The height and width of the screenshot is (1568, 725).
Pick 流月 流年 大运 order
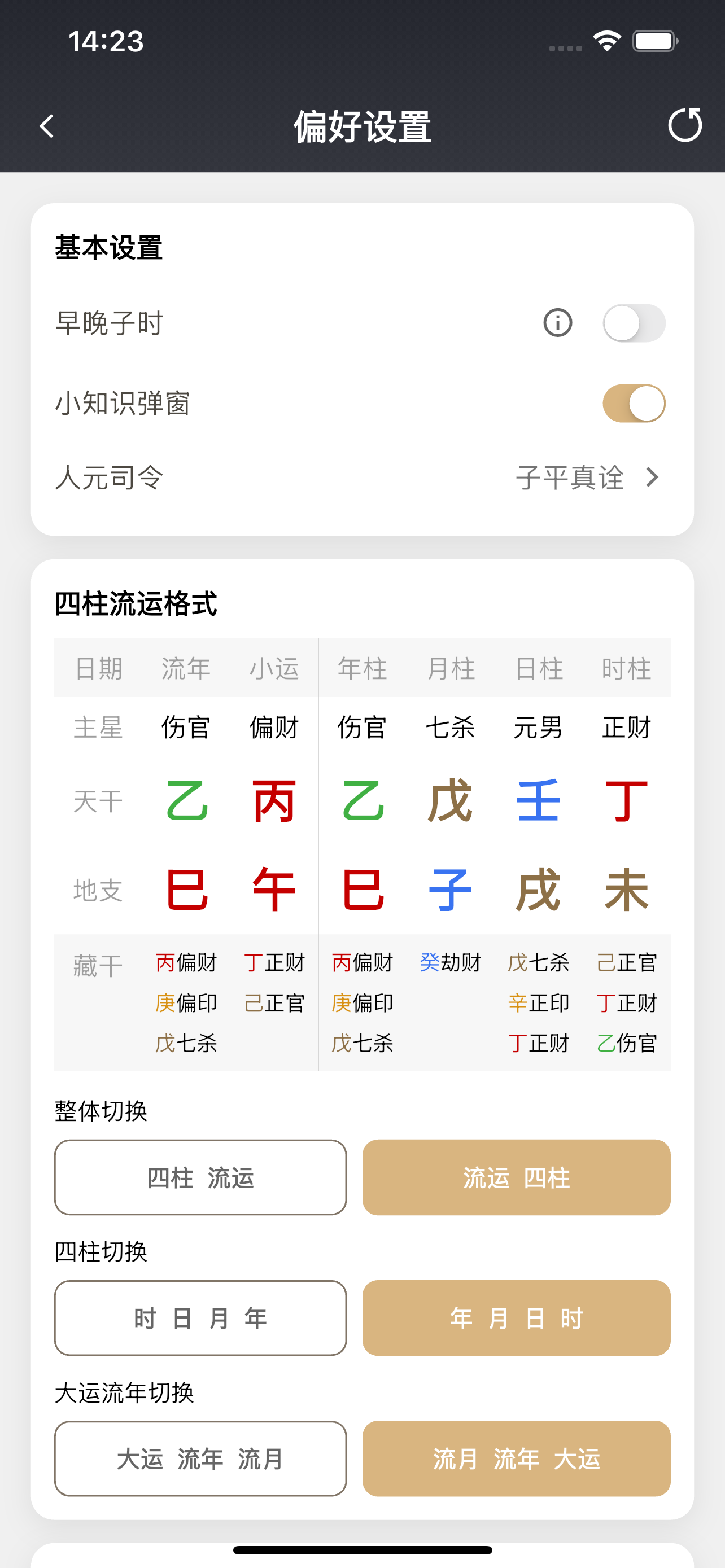[x=516, y=1458]
